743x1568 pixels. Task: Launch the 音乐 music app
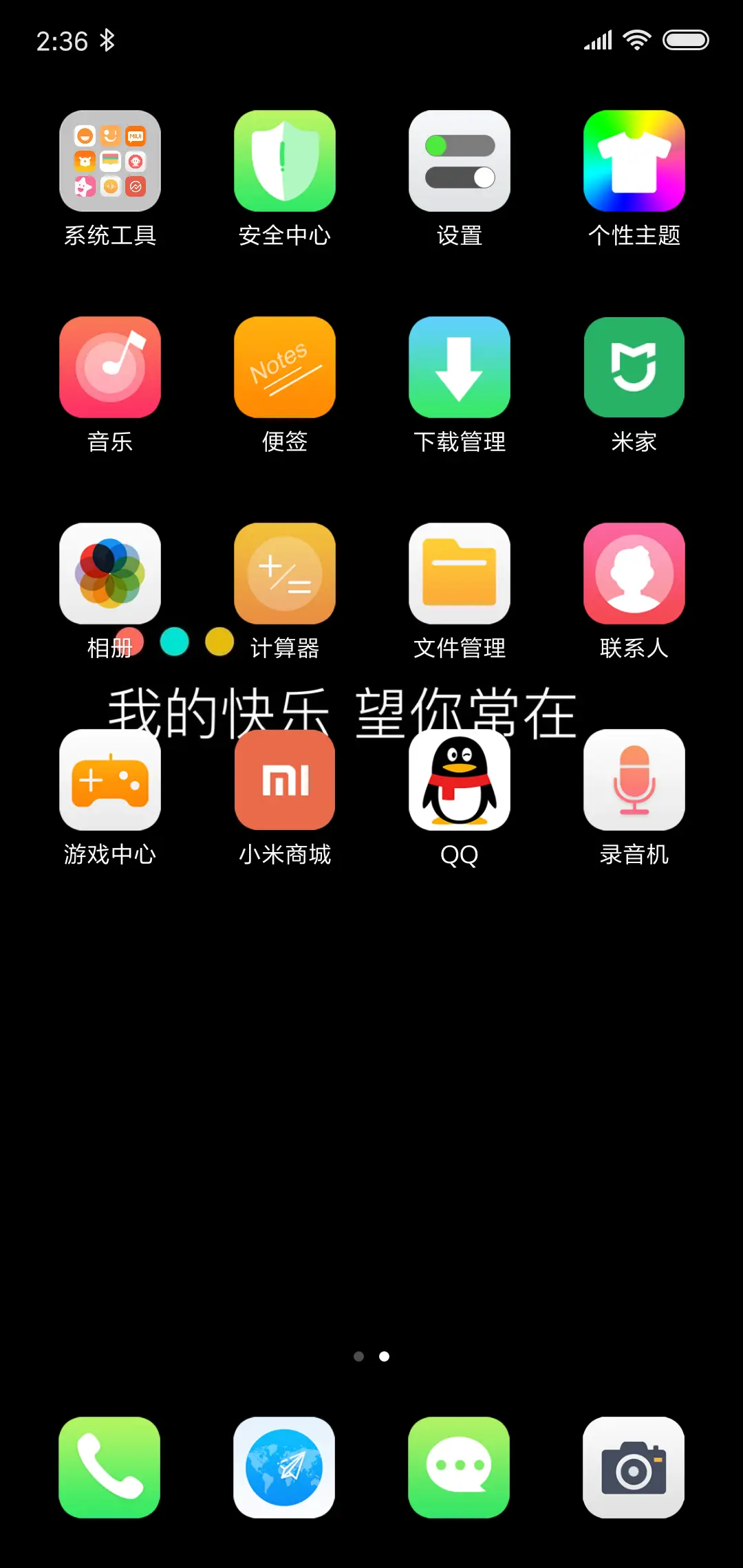tap(109, 367)
